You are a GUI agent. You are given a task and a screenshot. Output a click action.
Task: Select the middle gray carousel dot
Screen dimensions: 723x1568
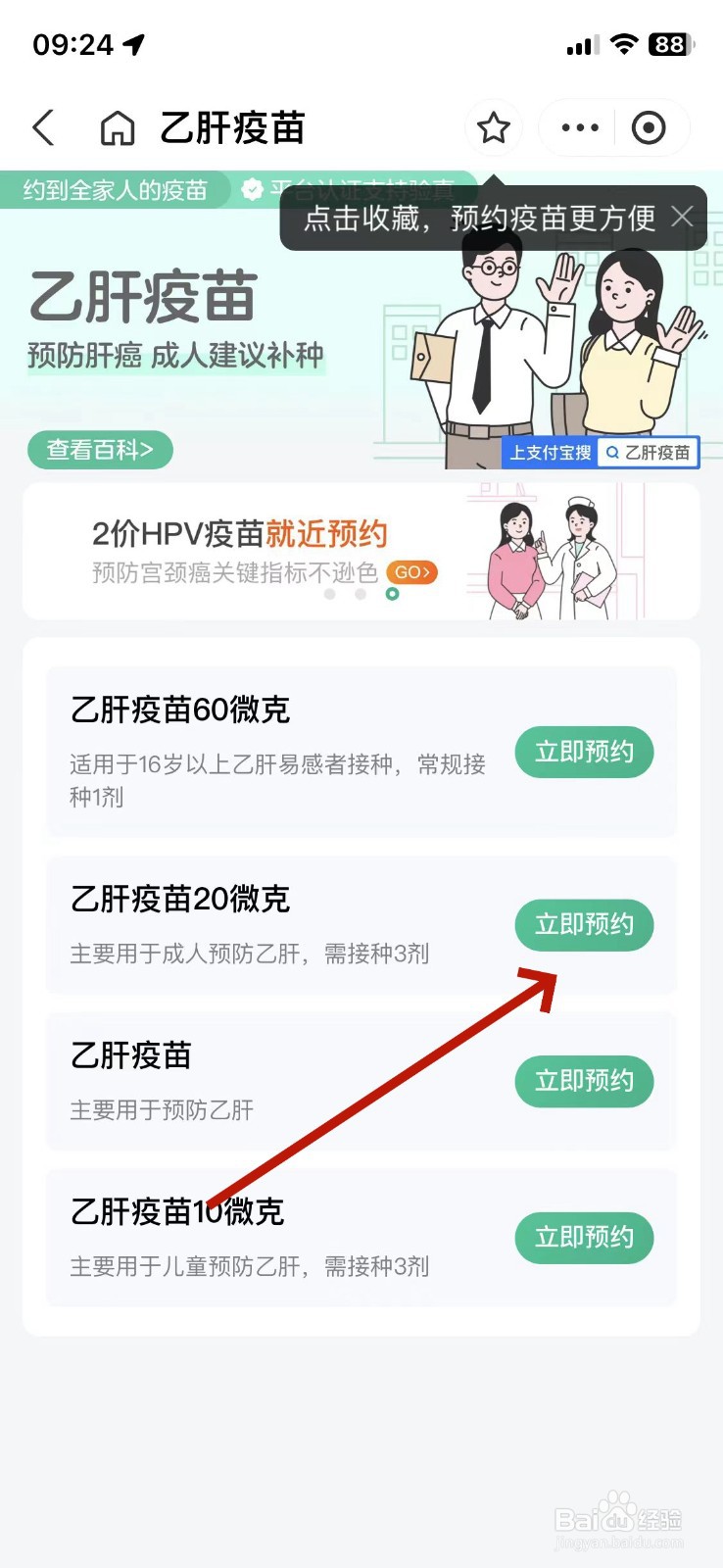pos(361,595)
